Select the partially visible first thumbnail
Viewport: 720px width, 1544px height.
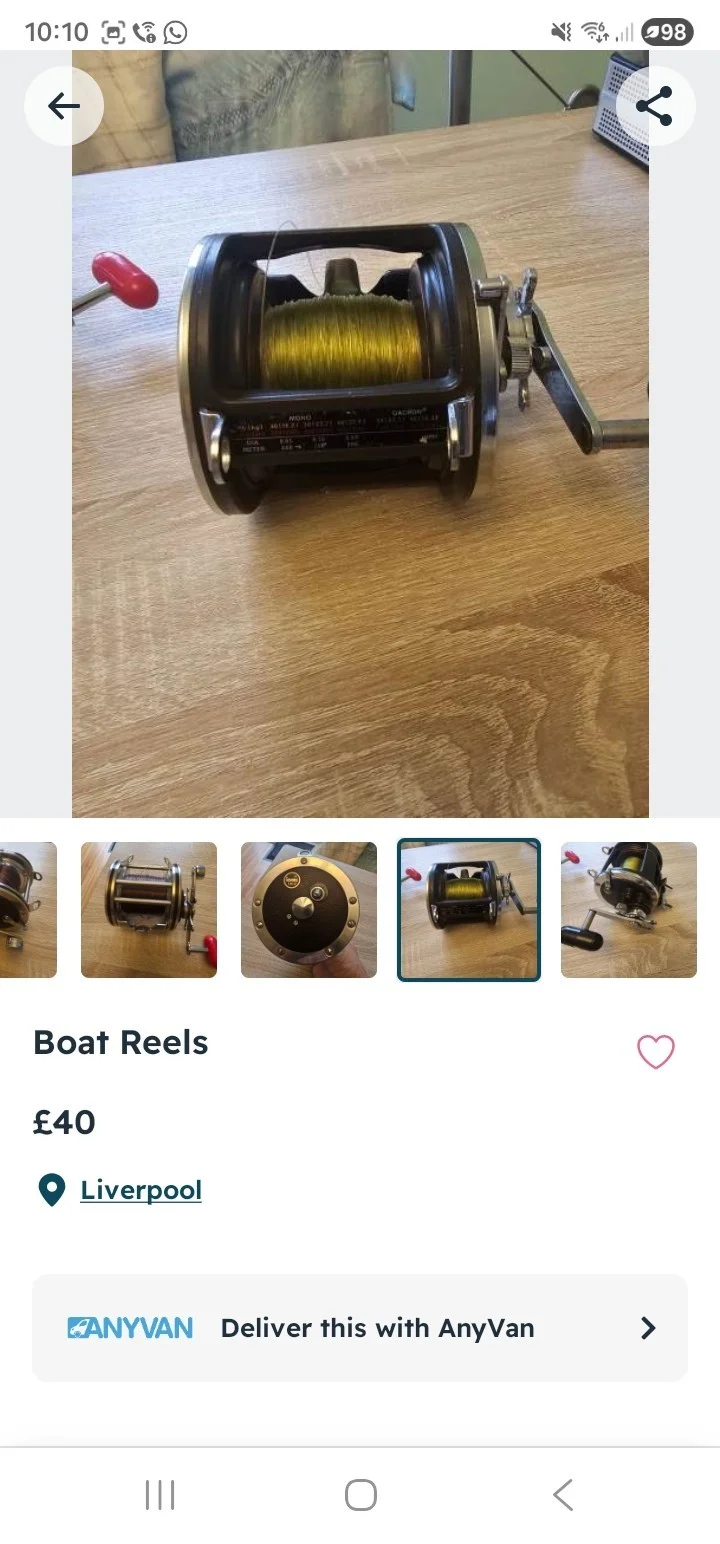(x=28, y=910)
